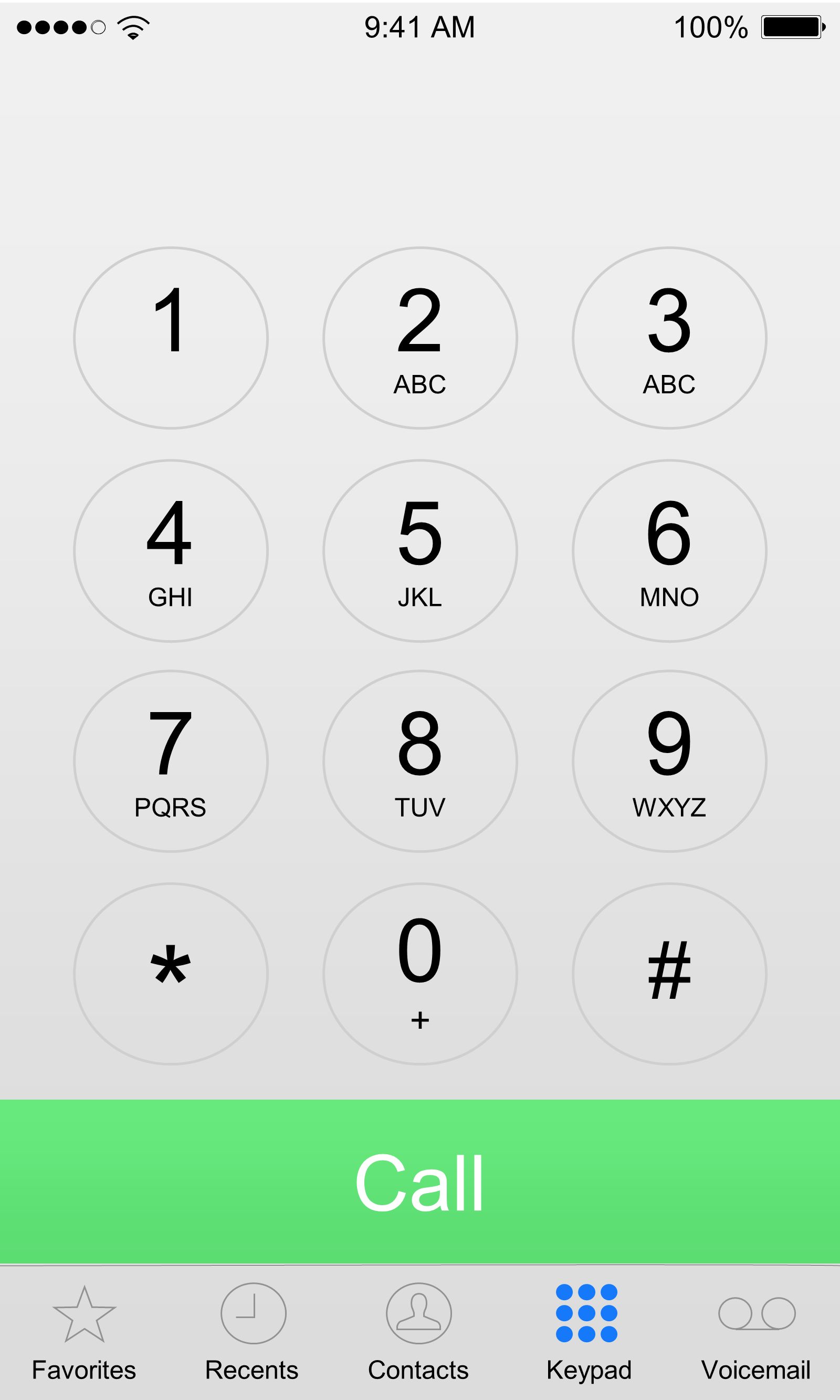Open the Voicemail tab

756,1334
